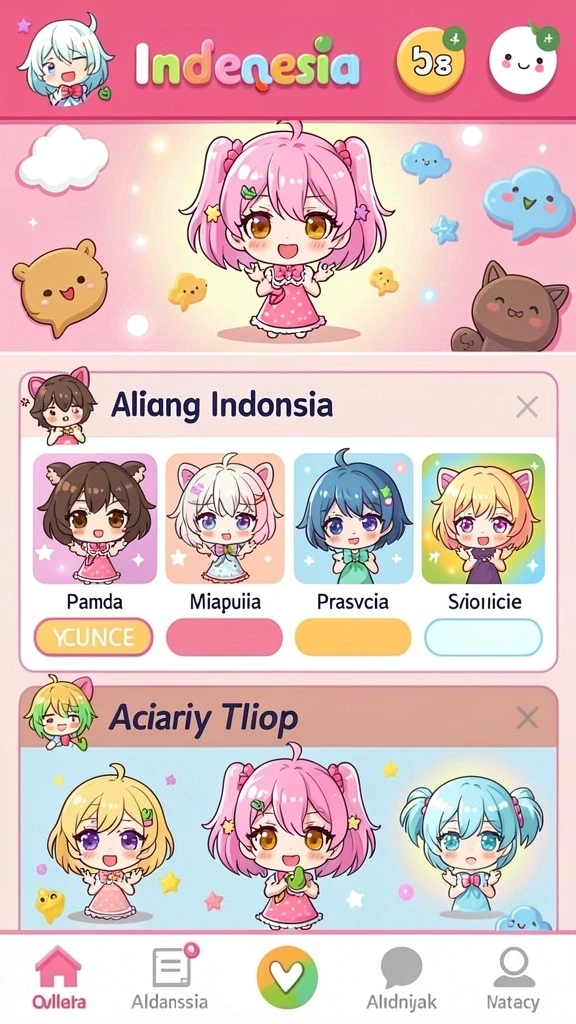Select the Pamda character card
The width and height of the screenshot is (576, 1024).
click(x=95, y=519)
